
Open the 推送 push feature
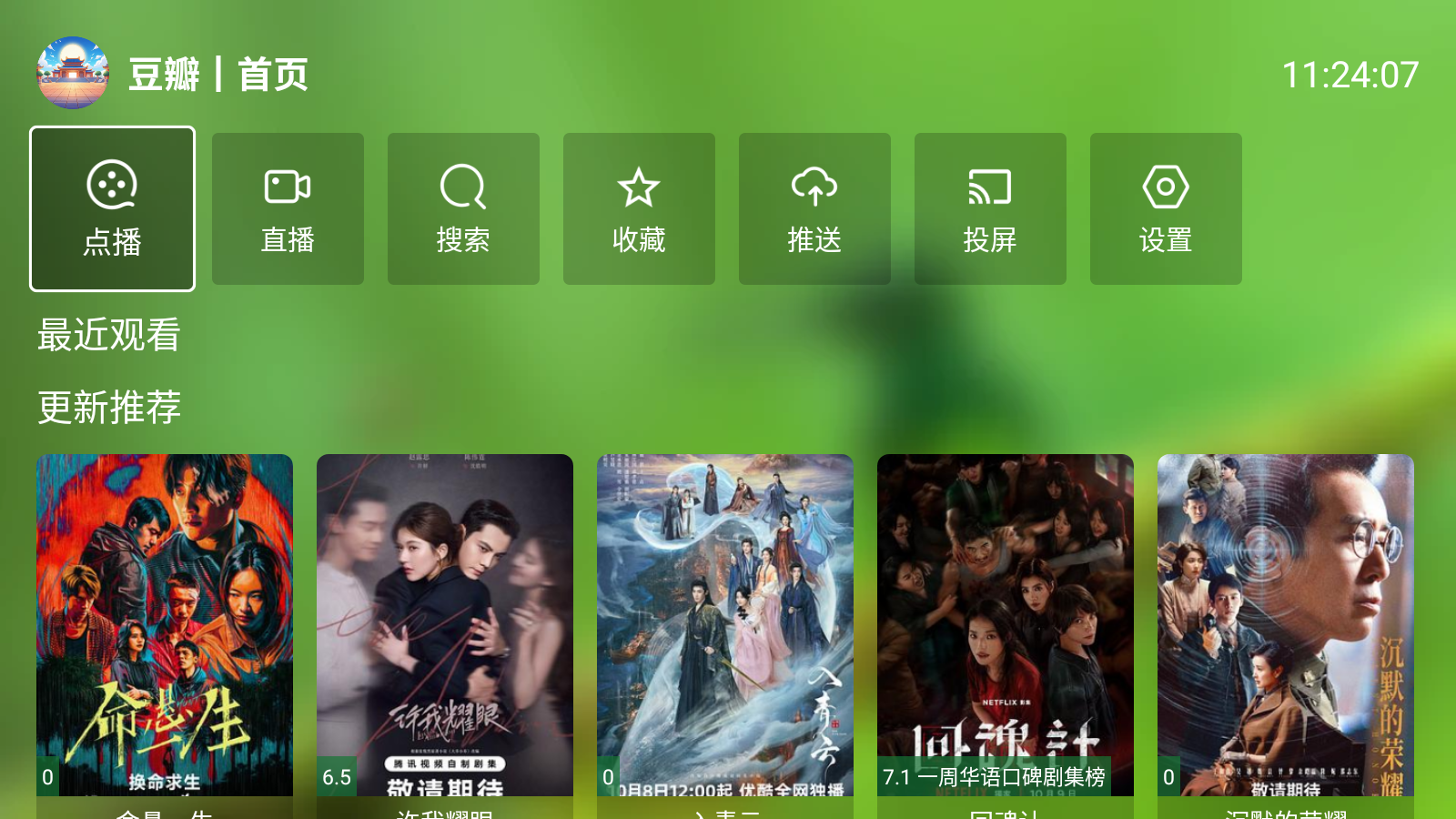pos(814,209)
